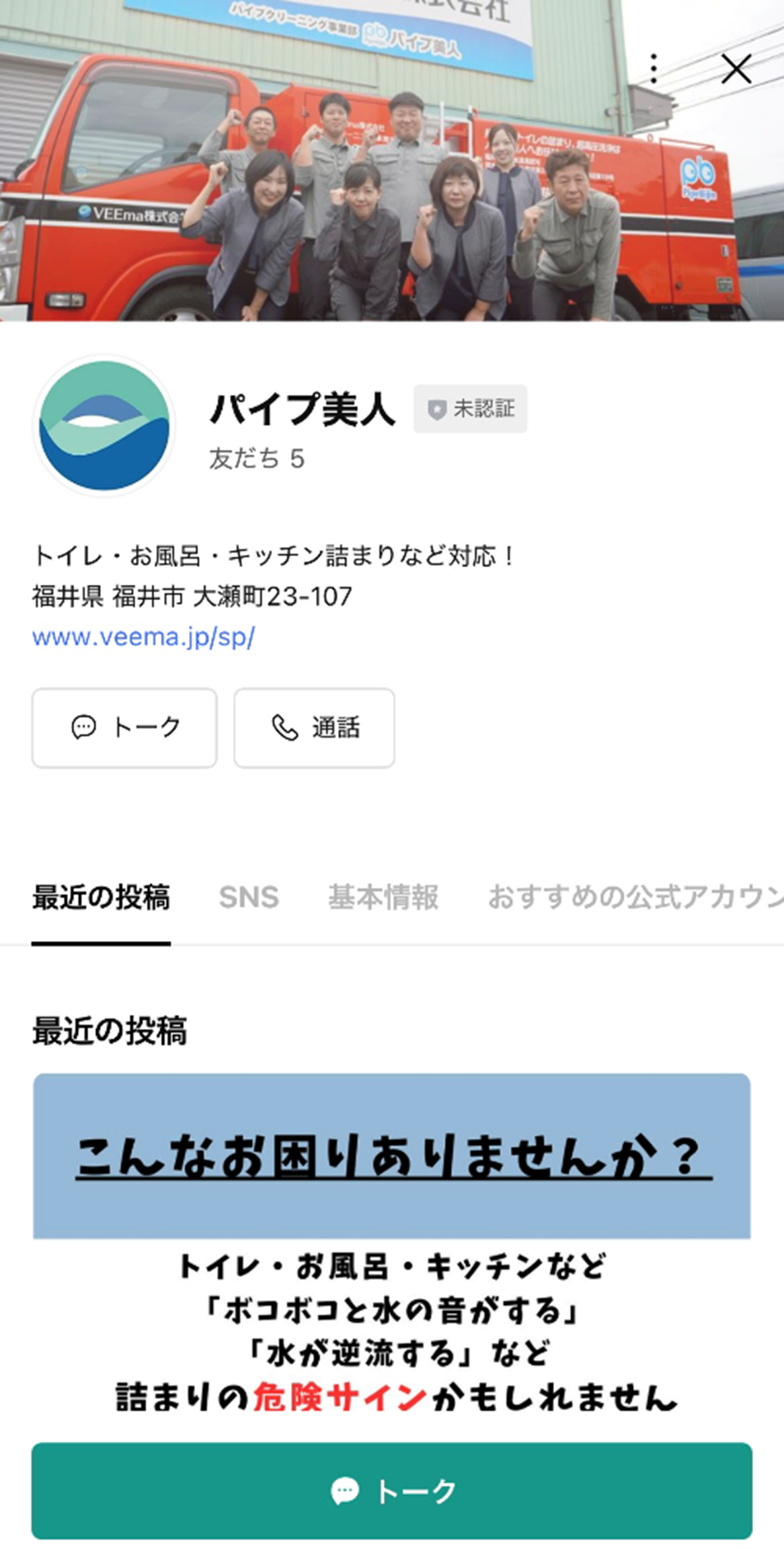Open the three-dot overflow menu
The height and width of the screenshot is (1549, 784).
click(x=654, y=69)
